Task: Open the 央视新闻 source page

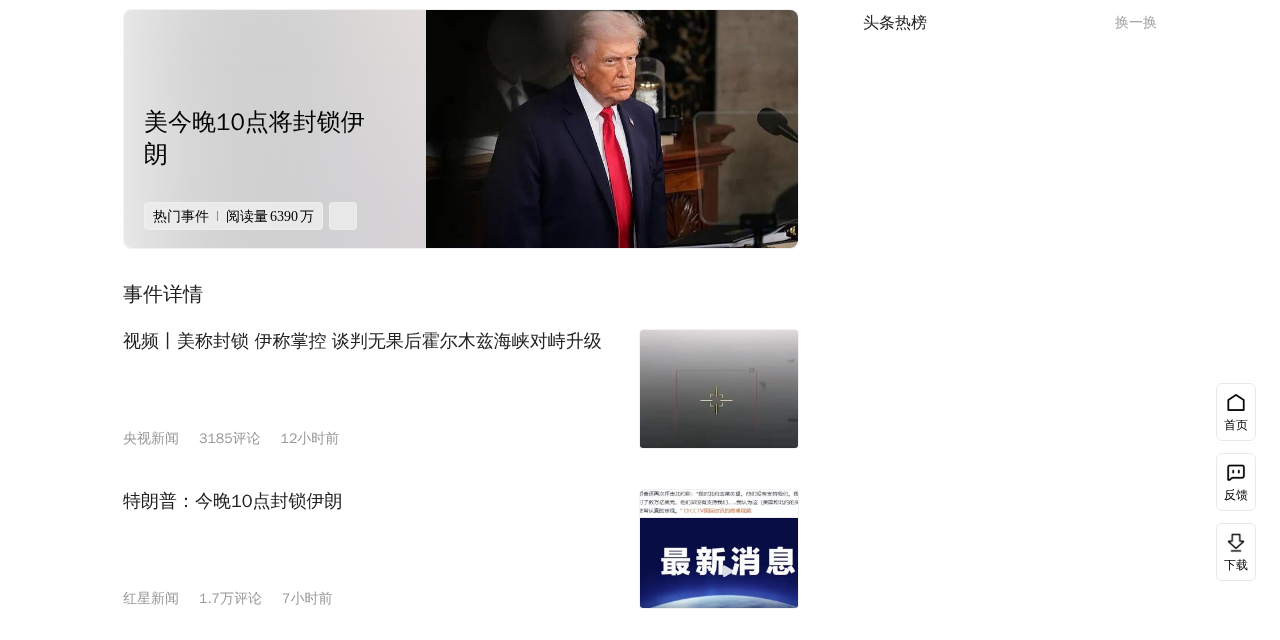Action: (151, 438)
